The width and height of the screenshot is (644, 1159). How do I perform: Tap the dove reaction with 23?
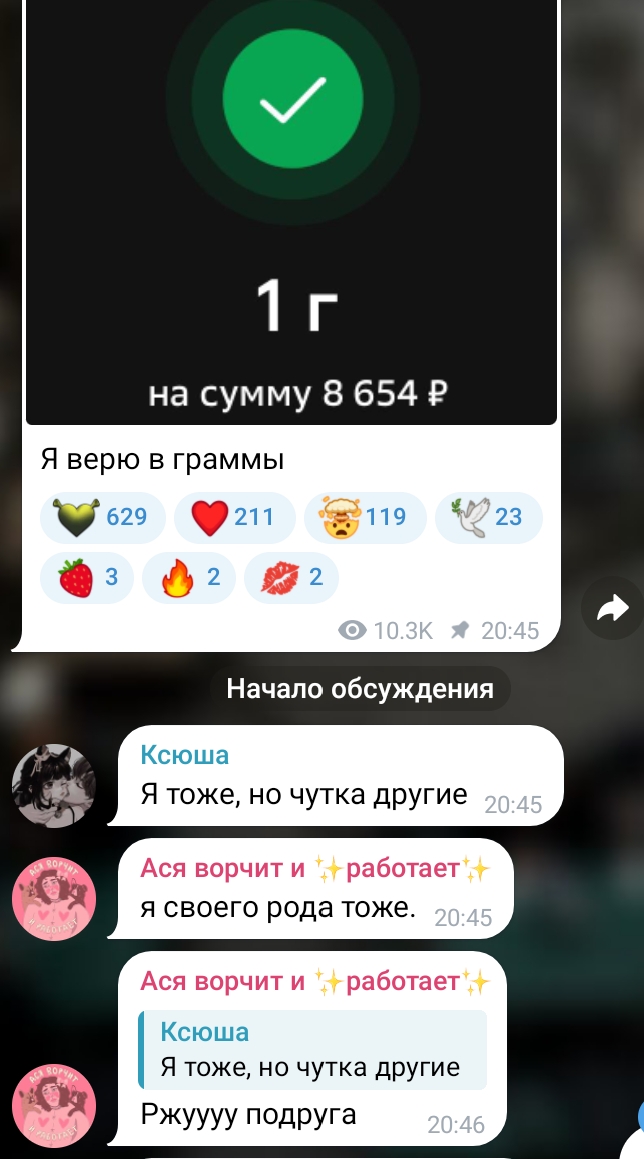tap(489, 517)
